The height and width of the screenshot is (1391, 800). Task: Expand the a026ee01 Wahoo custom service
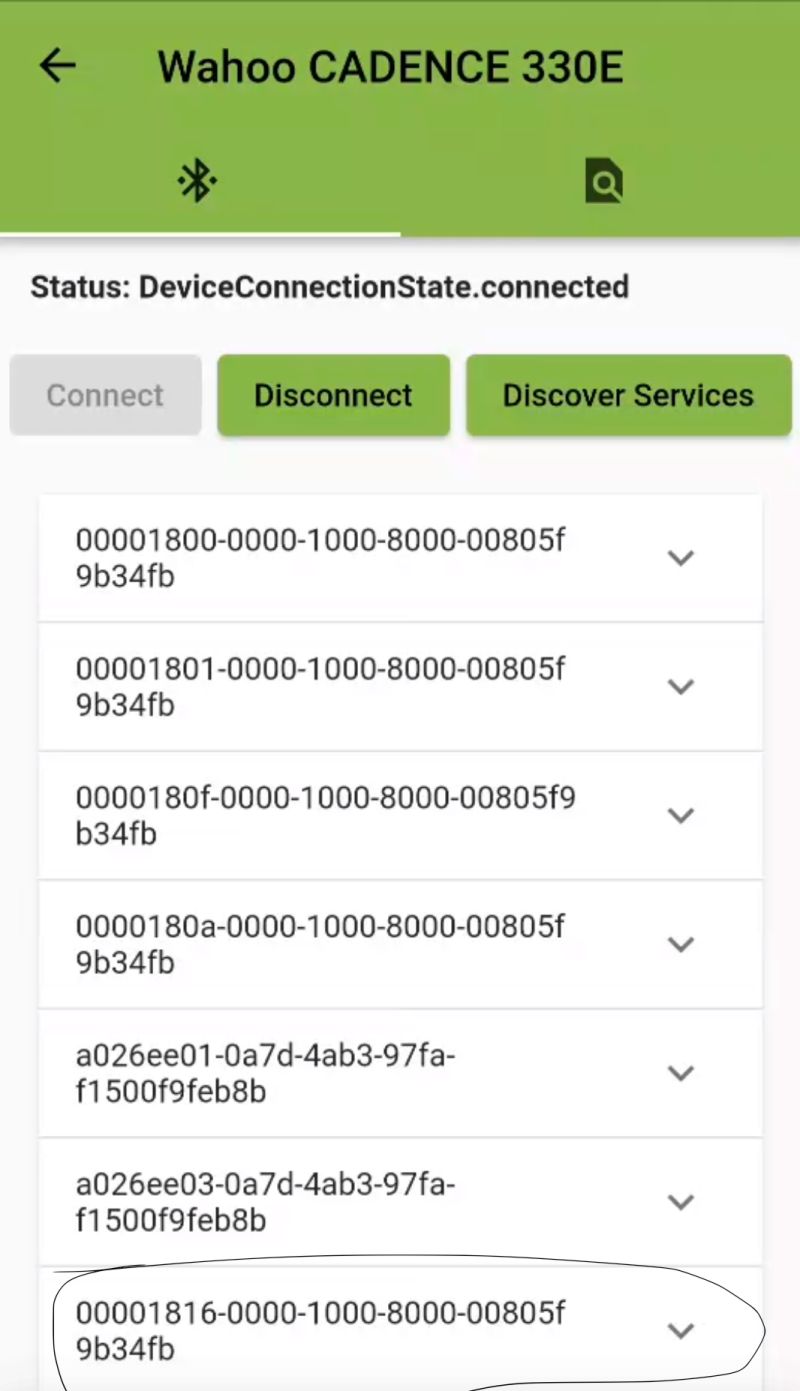pos(681,1073)
